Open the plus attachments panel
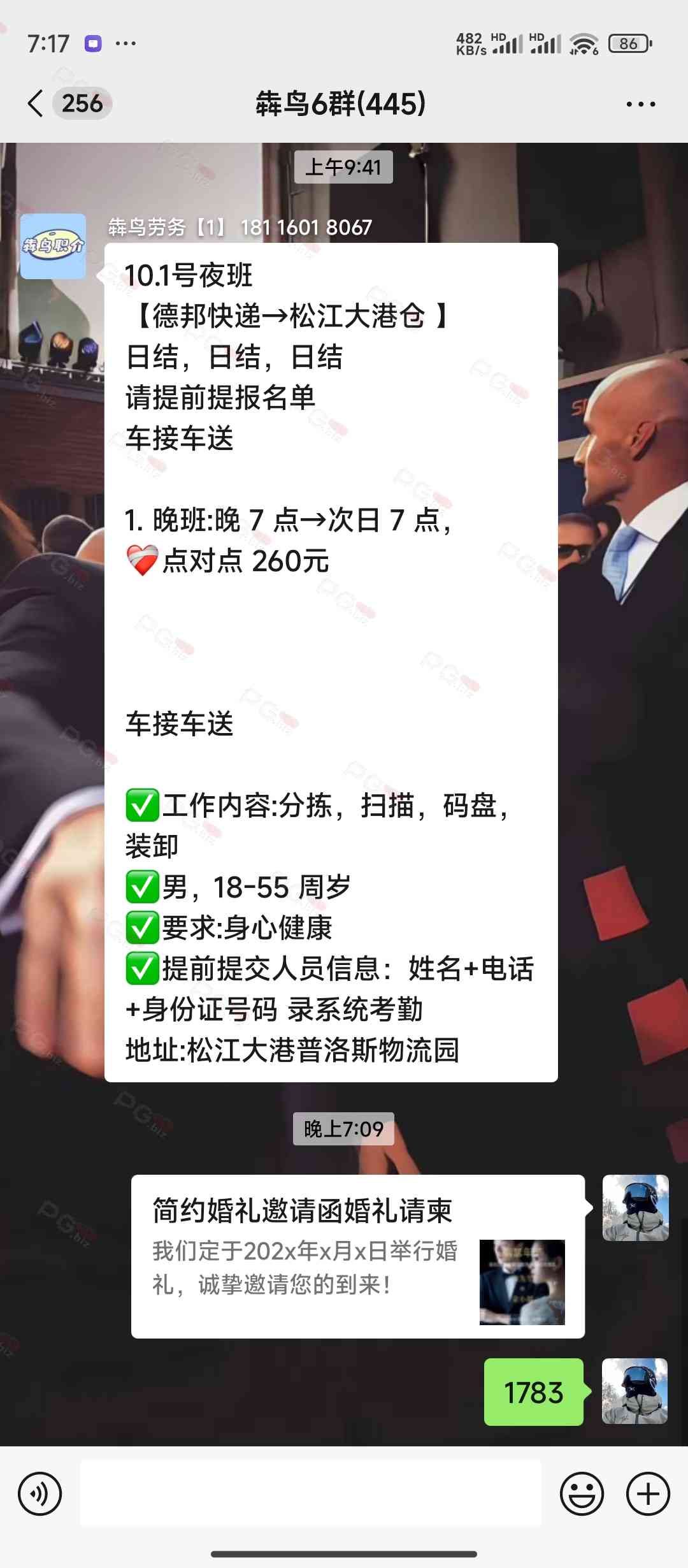688x1568 pixels. click(648, 1493)
